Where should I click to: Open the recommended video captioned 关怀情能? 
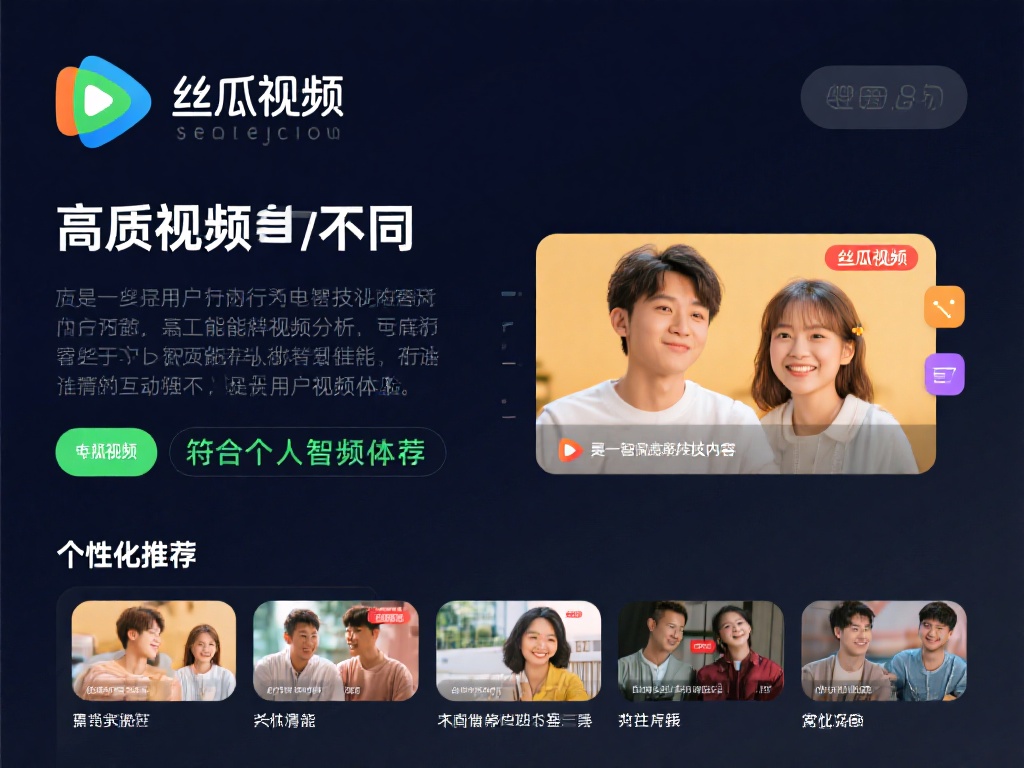[x=336, y=651]
